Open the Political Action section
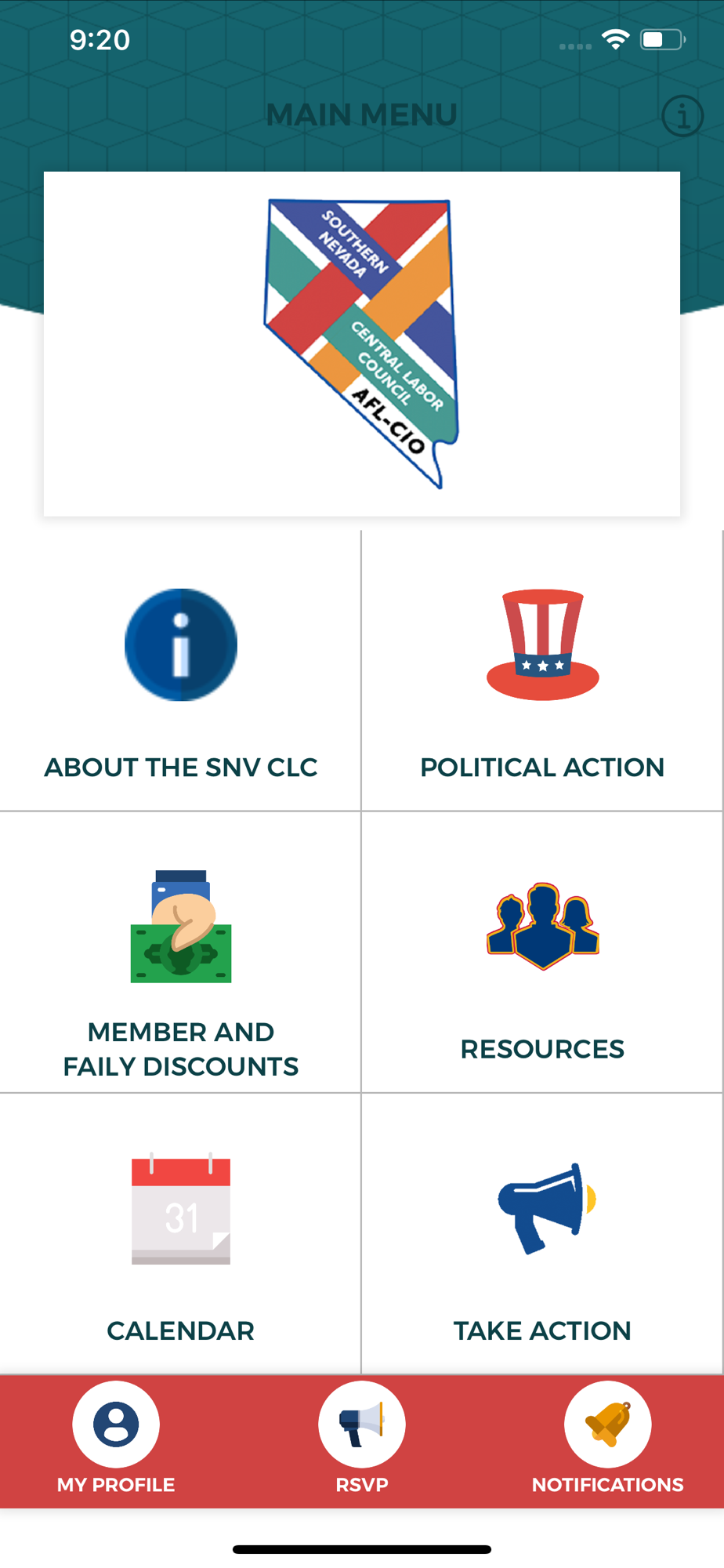This screenshot has height=1568, width=724. pyautogui.click(x=542, y=671)
